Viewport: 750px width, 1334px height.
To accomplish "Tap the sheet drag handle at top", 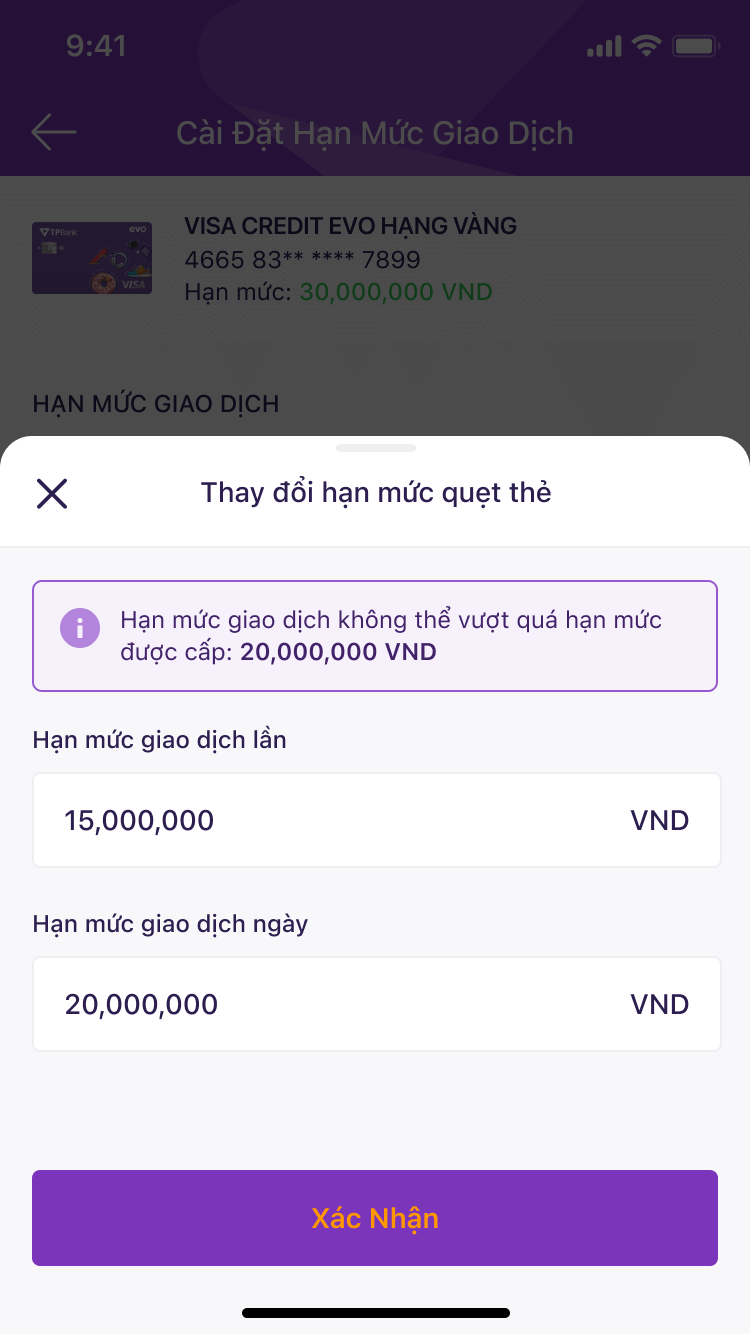I will pos(375,448).
